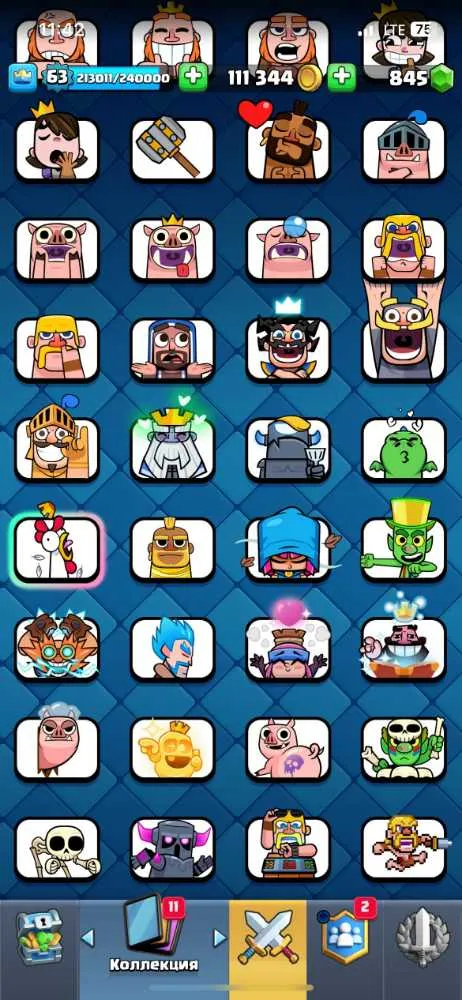The height and width of the screenshot is (1000, 462).
Task: Select the golden glowing king emote
Action: point(172,749)
